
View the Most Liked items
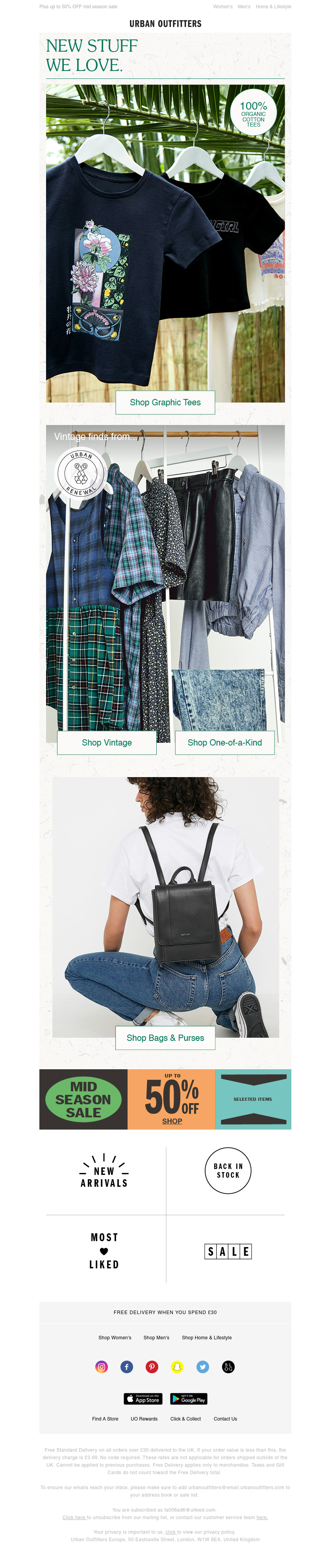(104, 1250)
